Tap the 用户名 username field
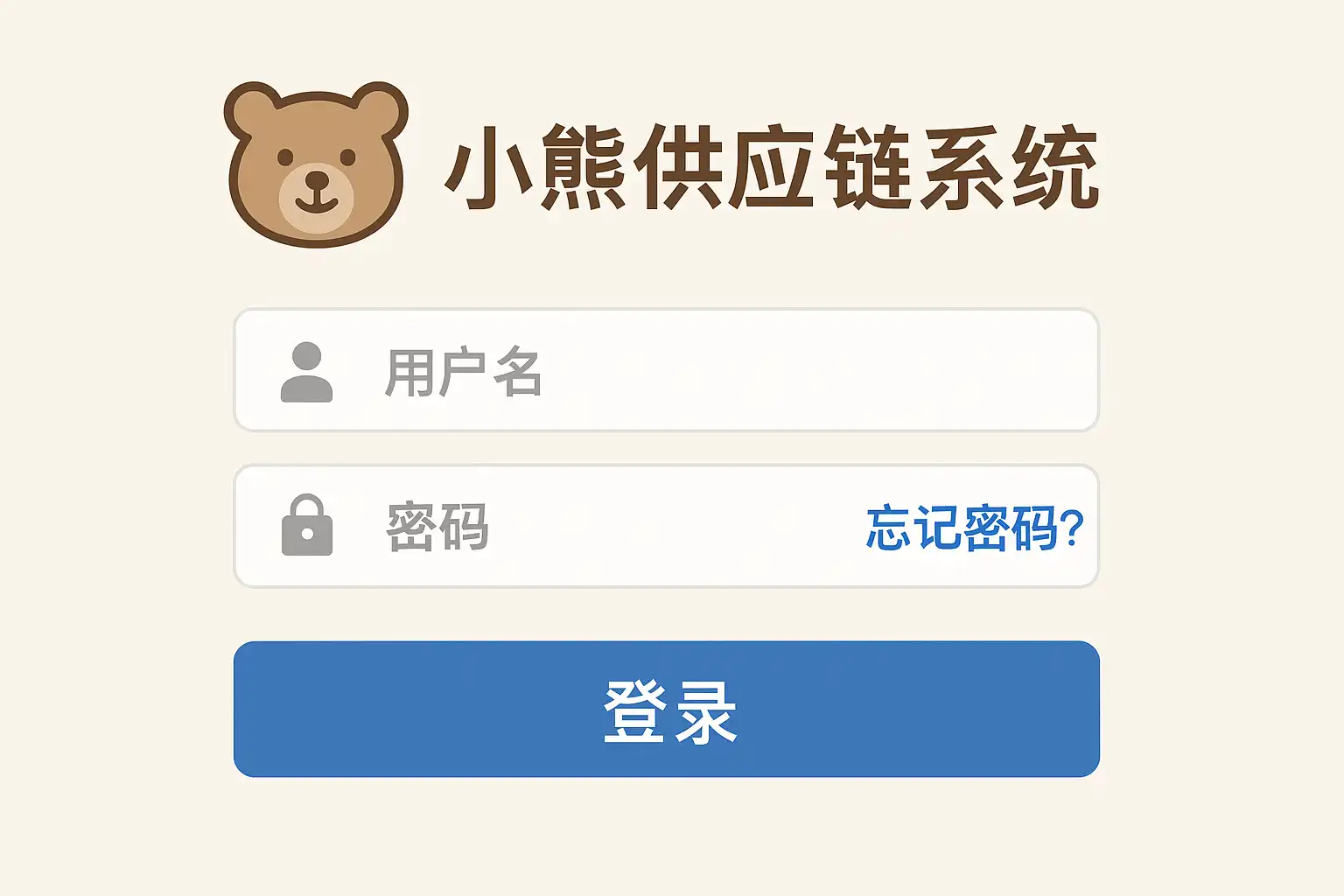The image size is (1344, 896). point(665,370)
